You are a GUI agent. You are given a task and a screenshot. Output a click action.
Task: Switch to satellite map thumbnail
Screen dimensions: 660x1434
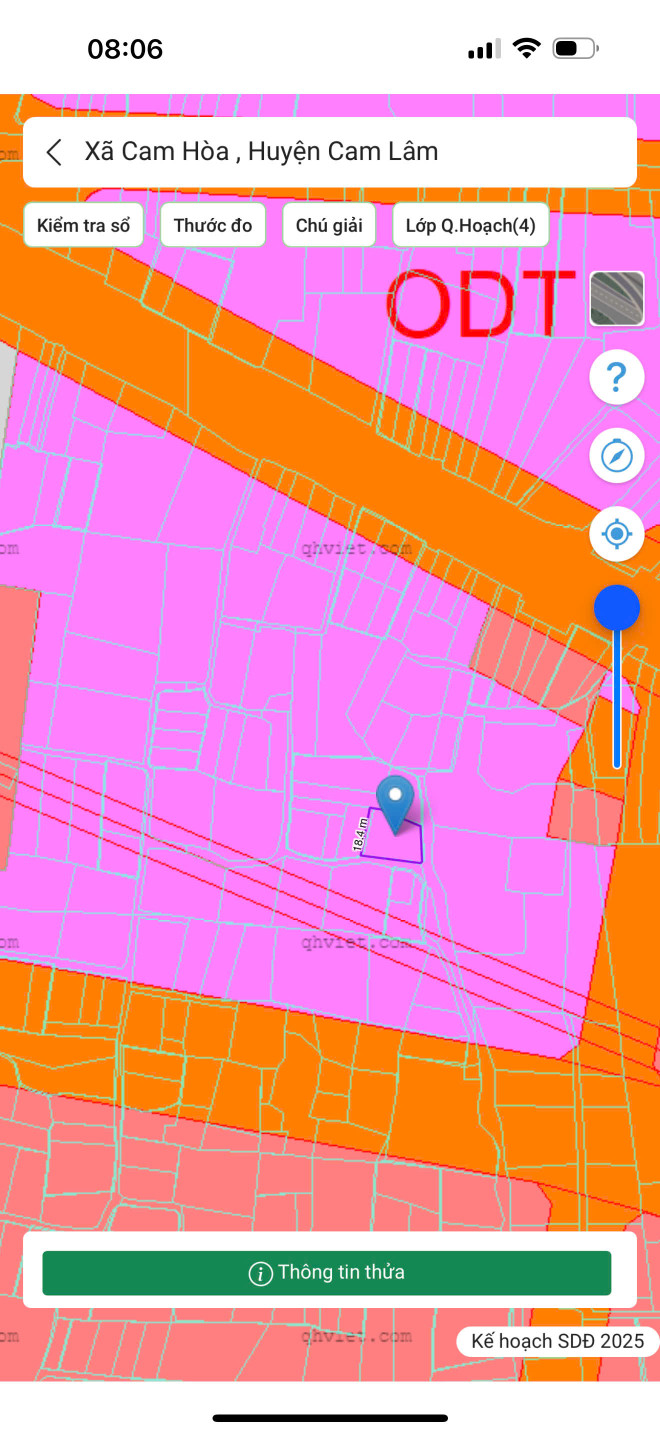click(617, 298)
